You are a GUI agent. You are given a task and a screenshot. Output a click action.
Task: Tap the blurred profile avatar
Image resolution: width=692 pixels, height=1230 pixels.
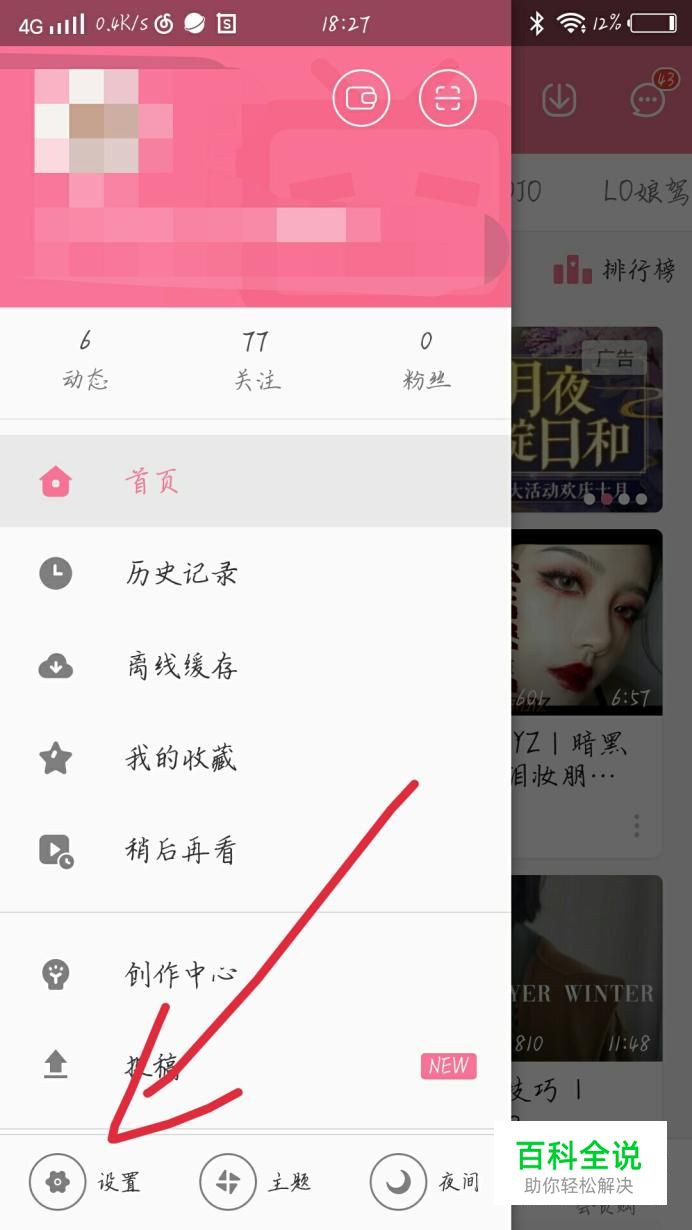[x=103, y=122]
